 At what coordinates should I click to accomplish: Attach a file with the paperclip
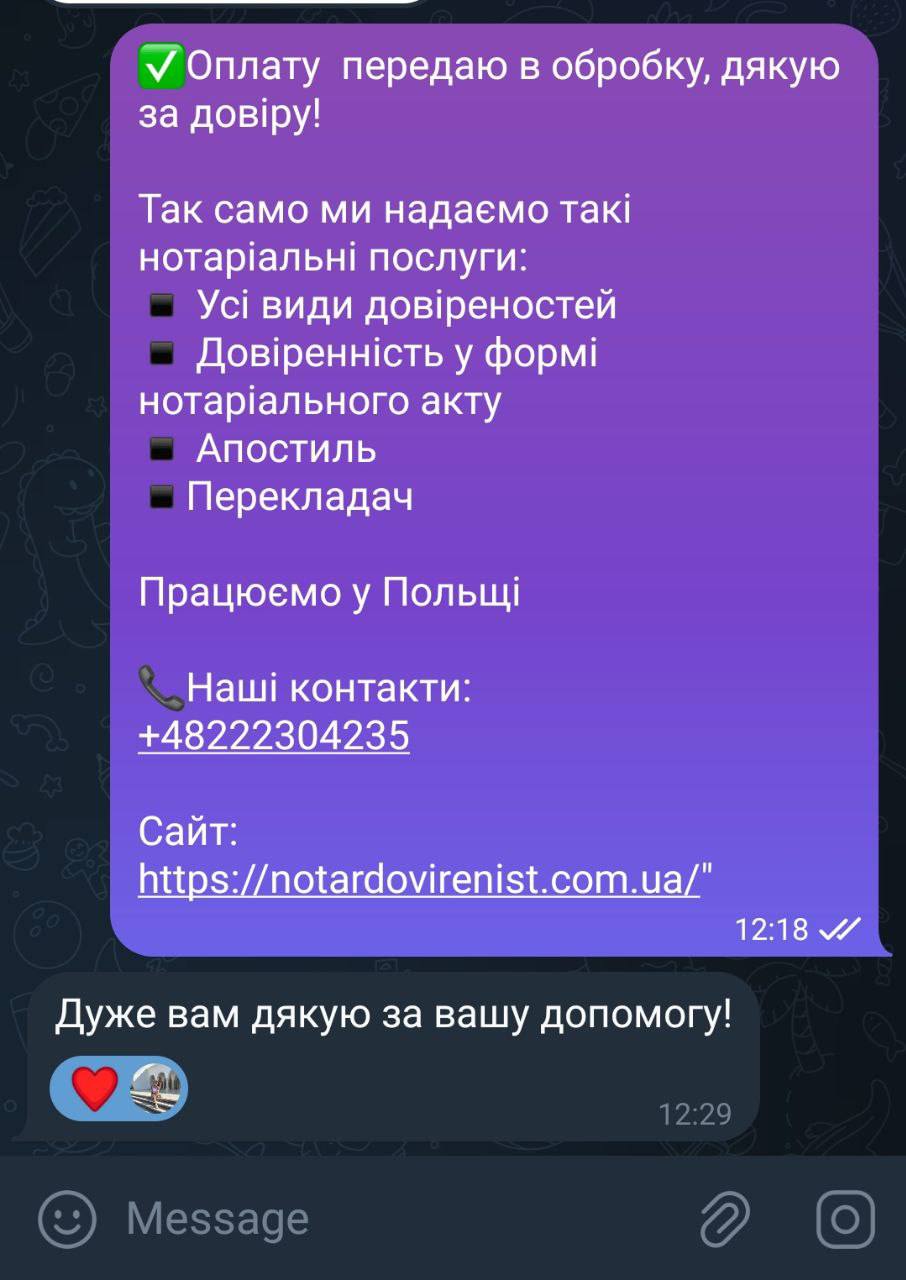(x=724, y=1219)
